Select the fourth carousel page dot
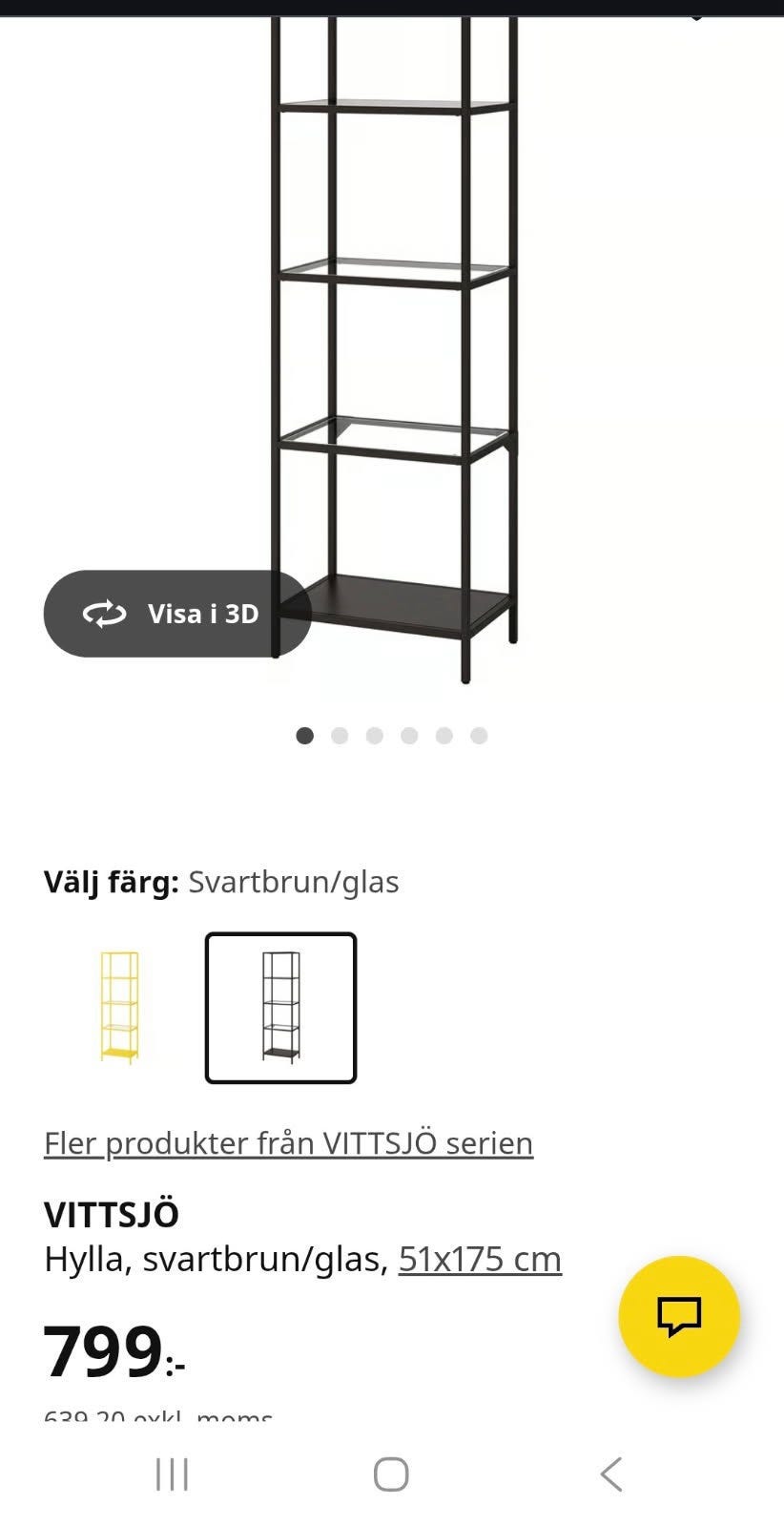Viewport: 784px width, 1526px height. pyautogui.click(x=409, y=736)
